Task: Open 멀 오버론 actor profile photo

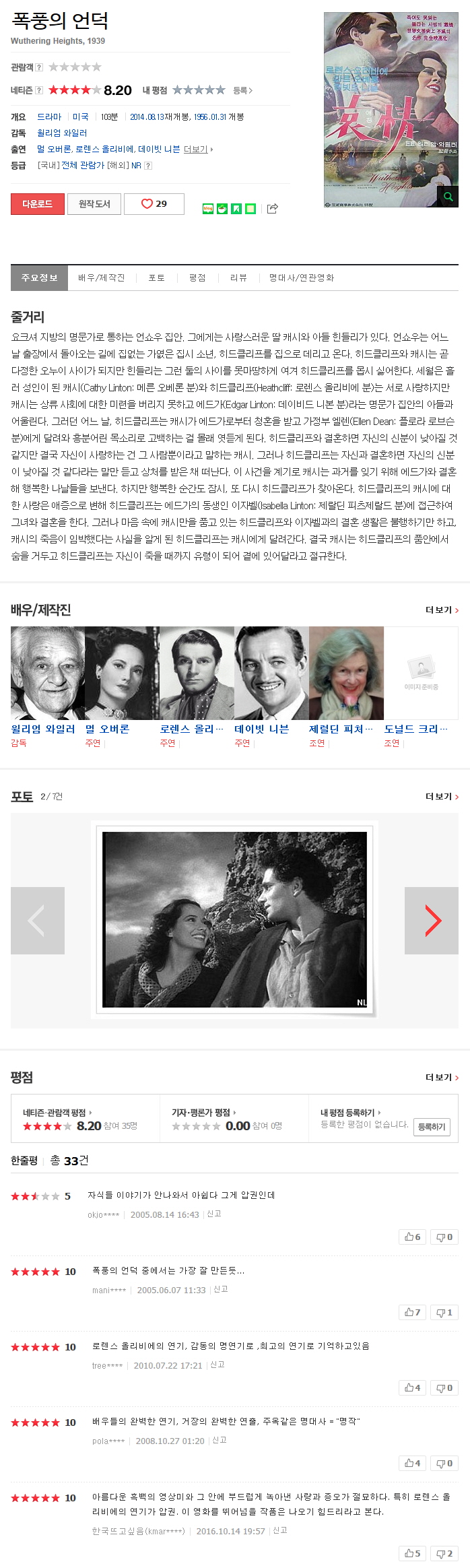Action: click(x=122, y=673)
